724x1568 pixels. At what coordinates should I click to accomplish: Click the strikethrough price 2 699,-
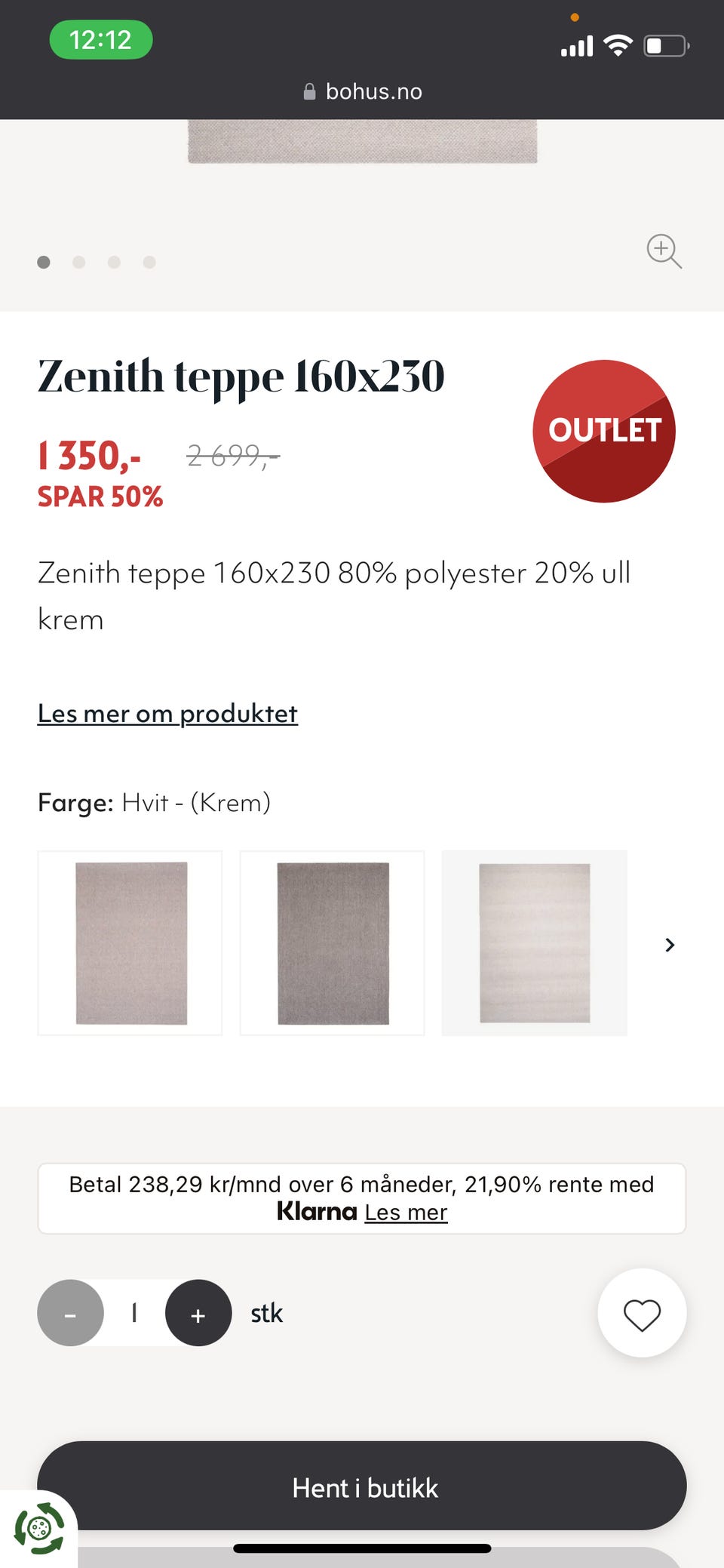coord(232,456)
